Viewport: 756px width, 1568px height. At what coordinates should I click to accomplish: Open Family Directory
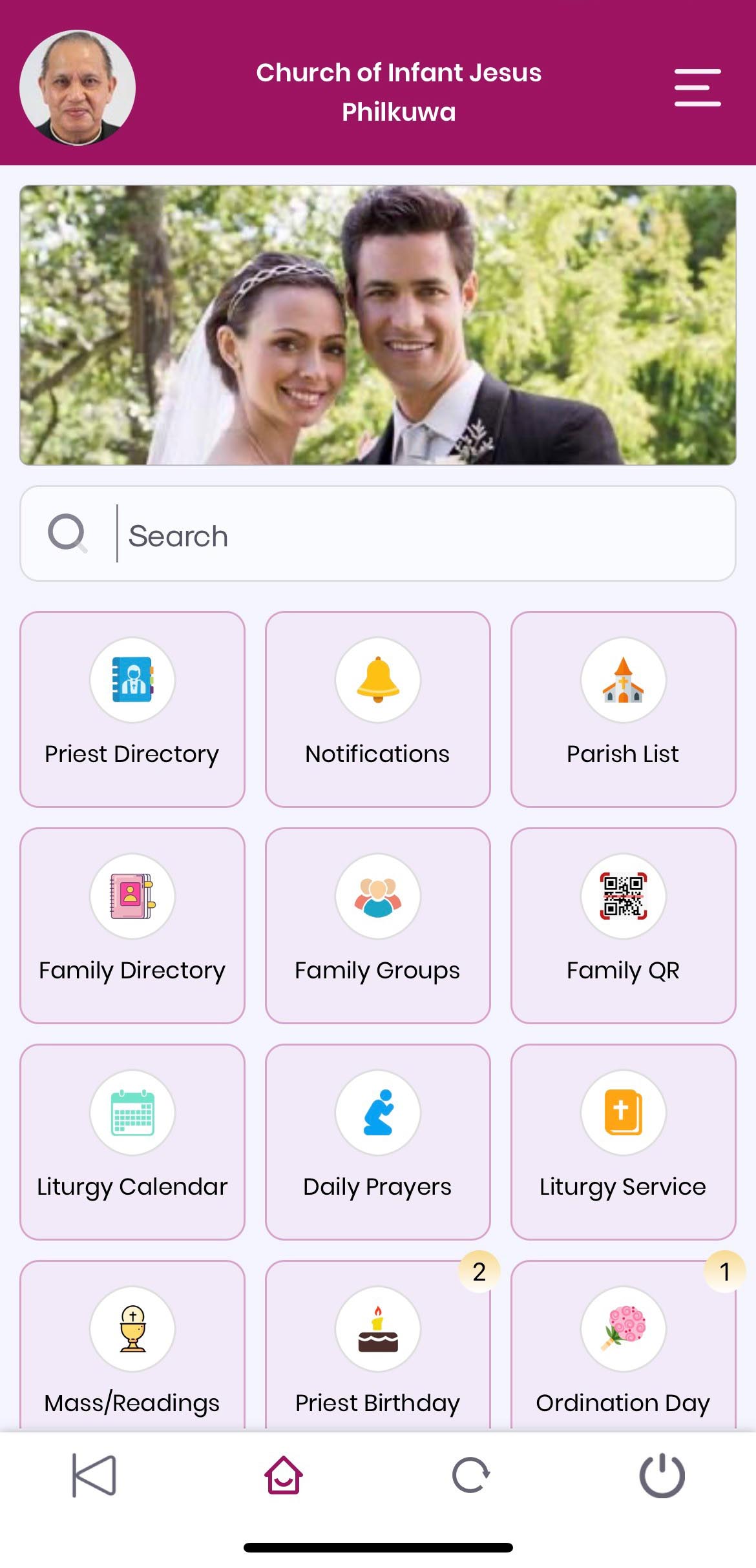132,925
